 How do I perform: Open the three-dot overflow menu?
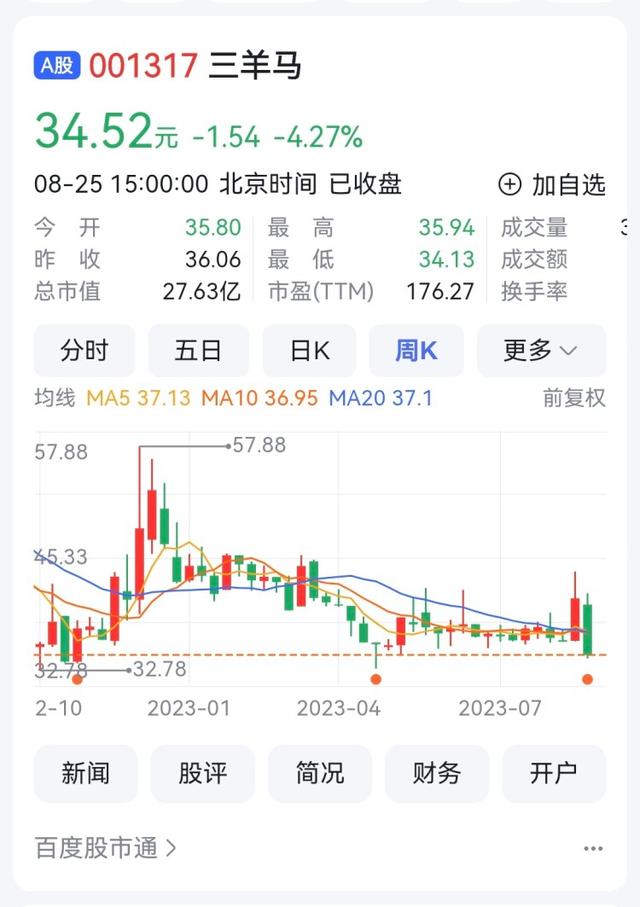pyautogui.click(x=593, y=849)
